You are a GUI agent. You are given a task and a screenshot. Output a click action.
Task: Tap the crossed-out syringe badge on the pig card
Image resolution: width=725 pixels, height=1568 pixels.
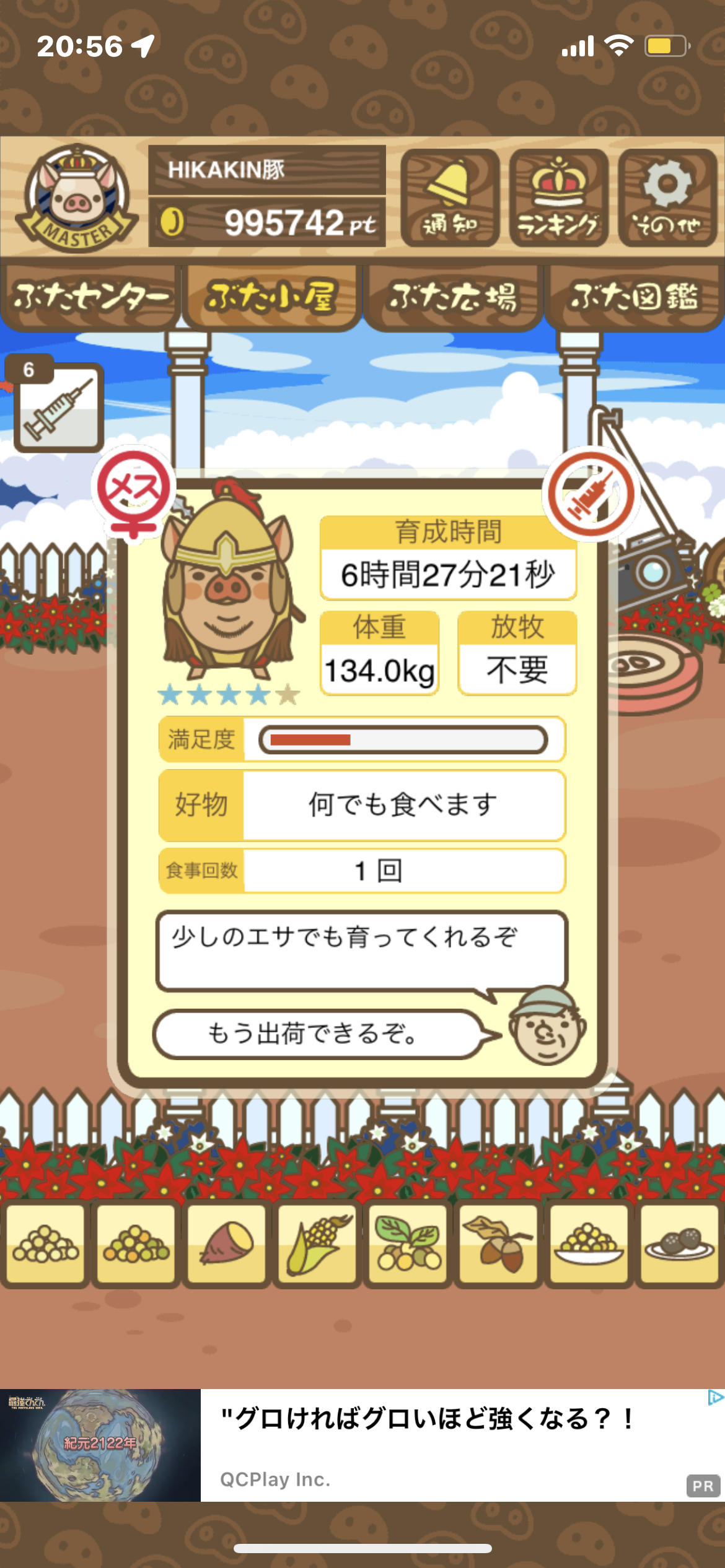[591, 493]
